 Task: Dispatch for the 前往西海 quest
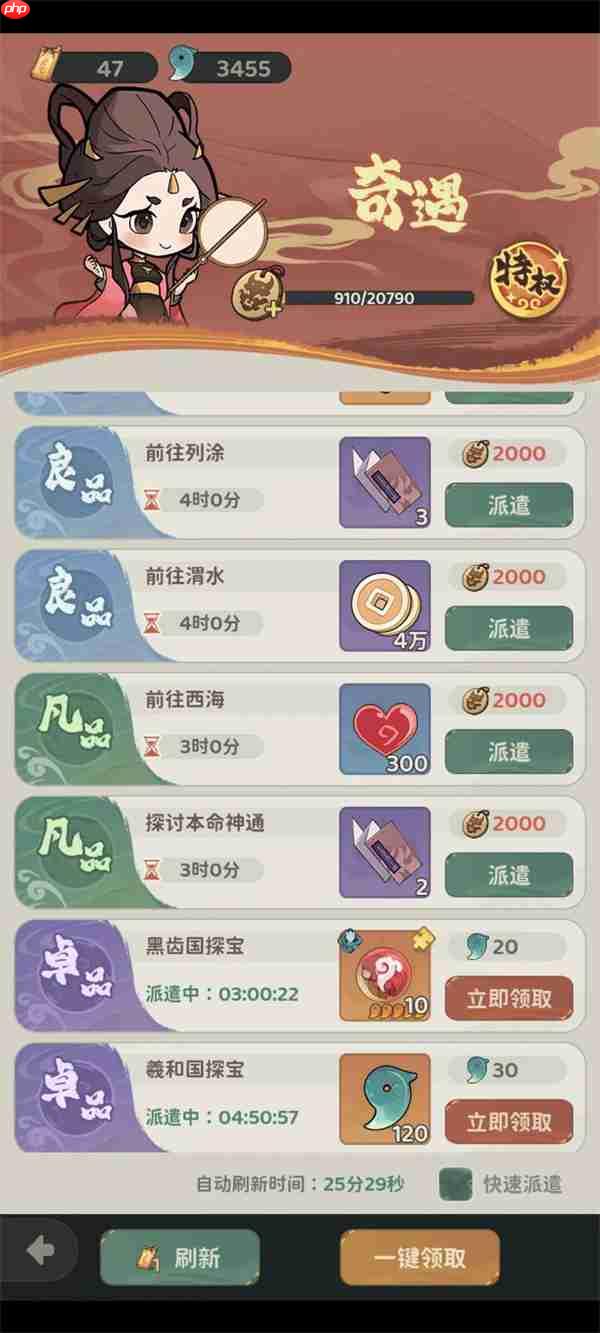coord(508,751)
